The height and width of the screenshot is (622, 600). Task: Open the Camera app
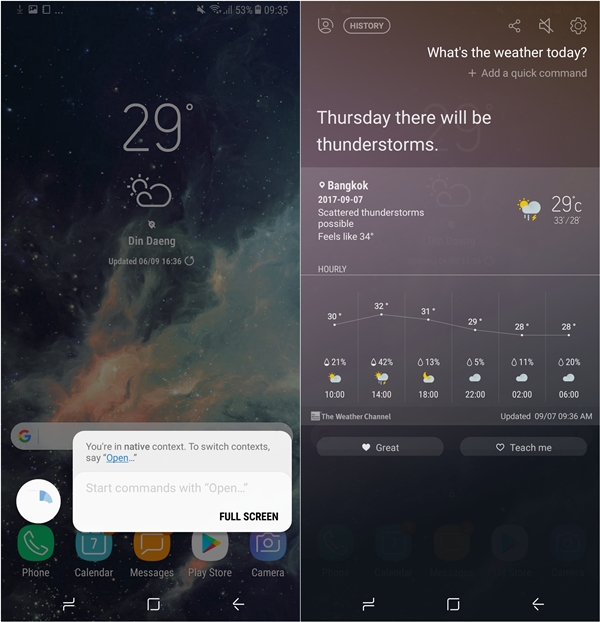point(267,545)
